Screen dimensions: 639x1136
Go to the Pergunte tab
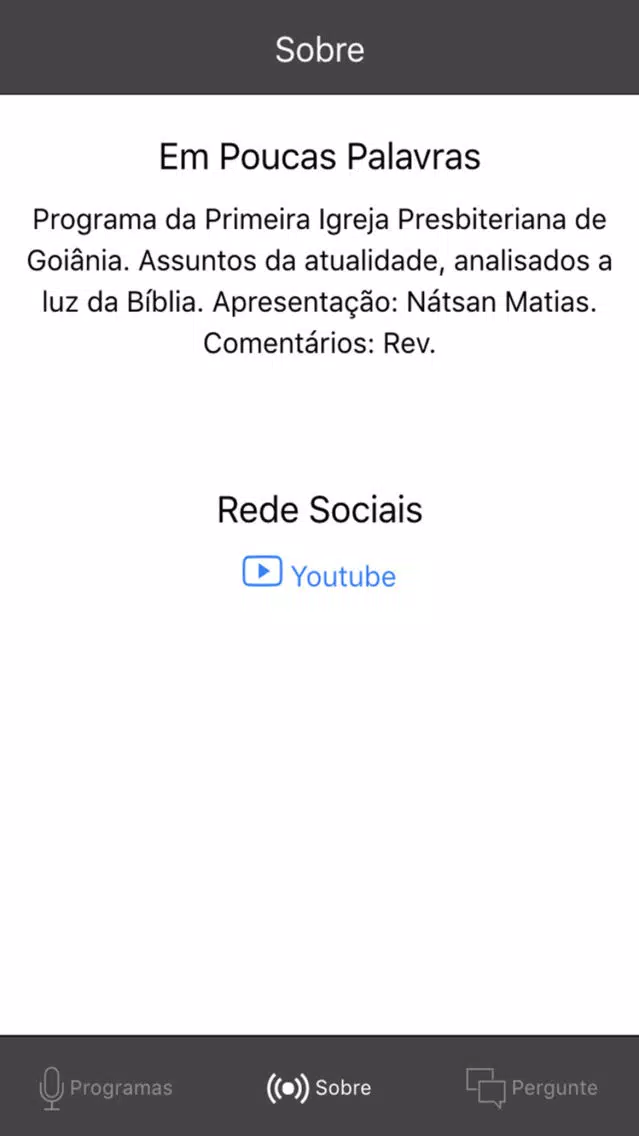[532, 1087]
